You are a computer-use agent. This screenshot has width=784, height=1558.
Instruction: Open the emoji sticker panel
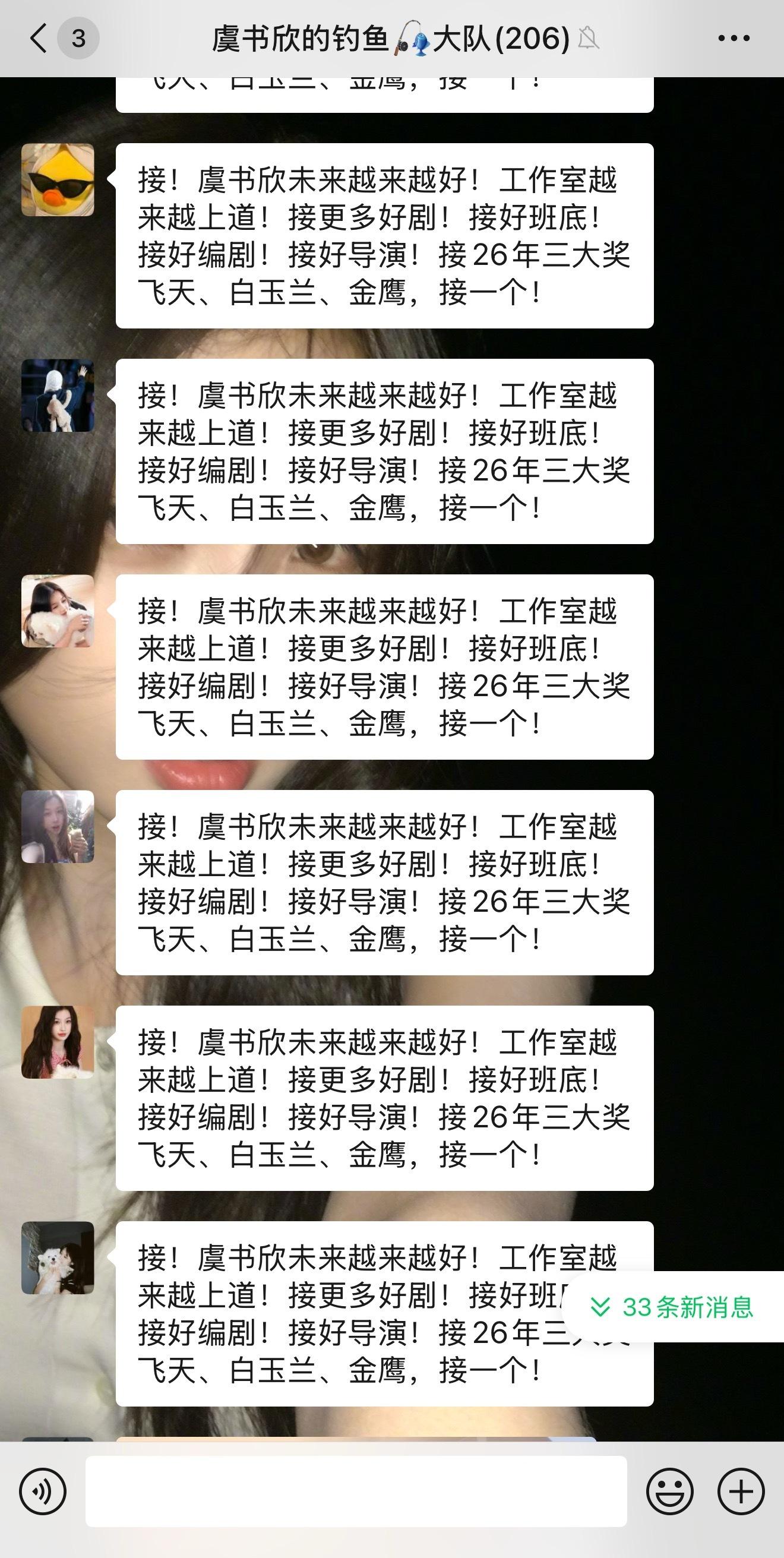click(670, 1491)
